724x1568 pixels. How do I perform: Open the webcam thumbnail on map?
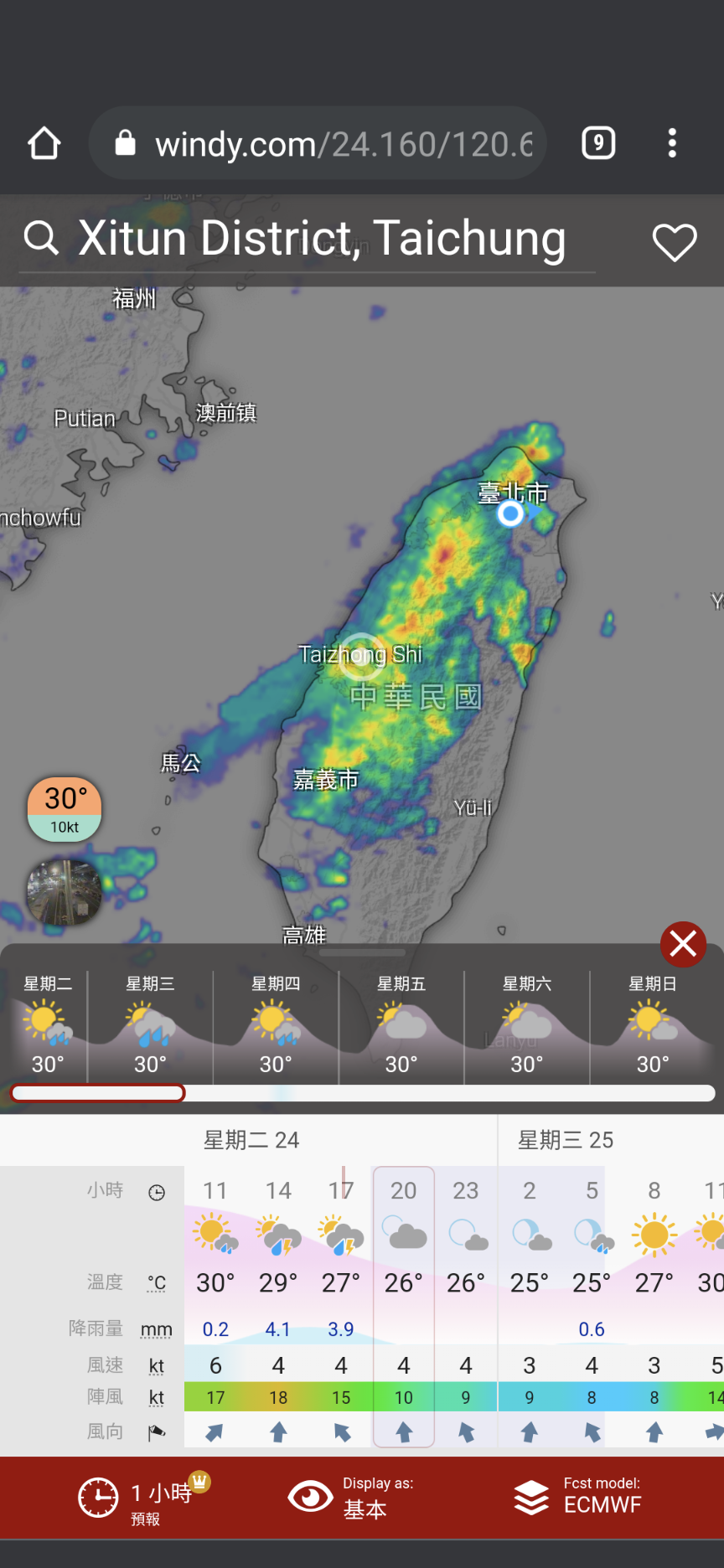click(65, 892)
